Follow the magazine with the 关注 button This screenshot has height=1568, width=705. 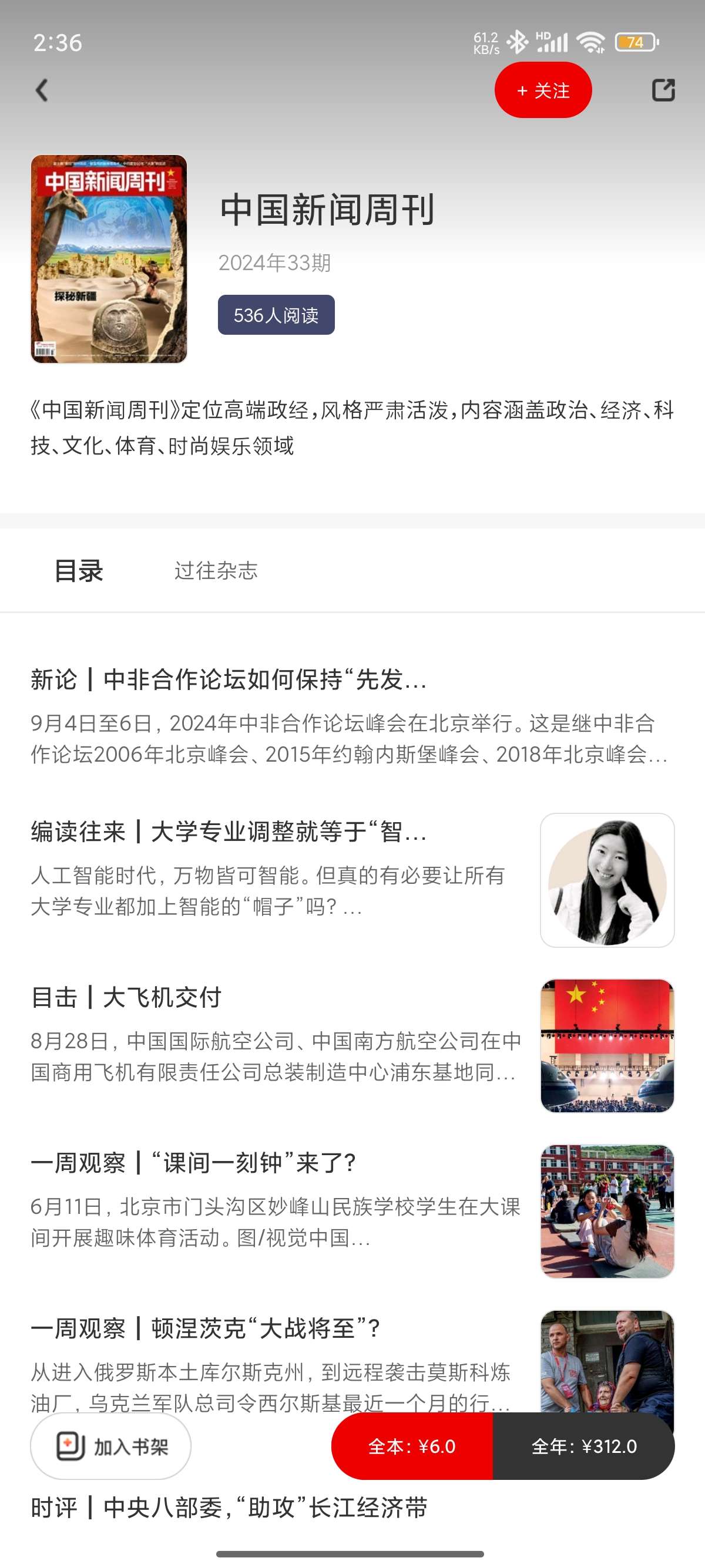coord(542,90)
